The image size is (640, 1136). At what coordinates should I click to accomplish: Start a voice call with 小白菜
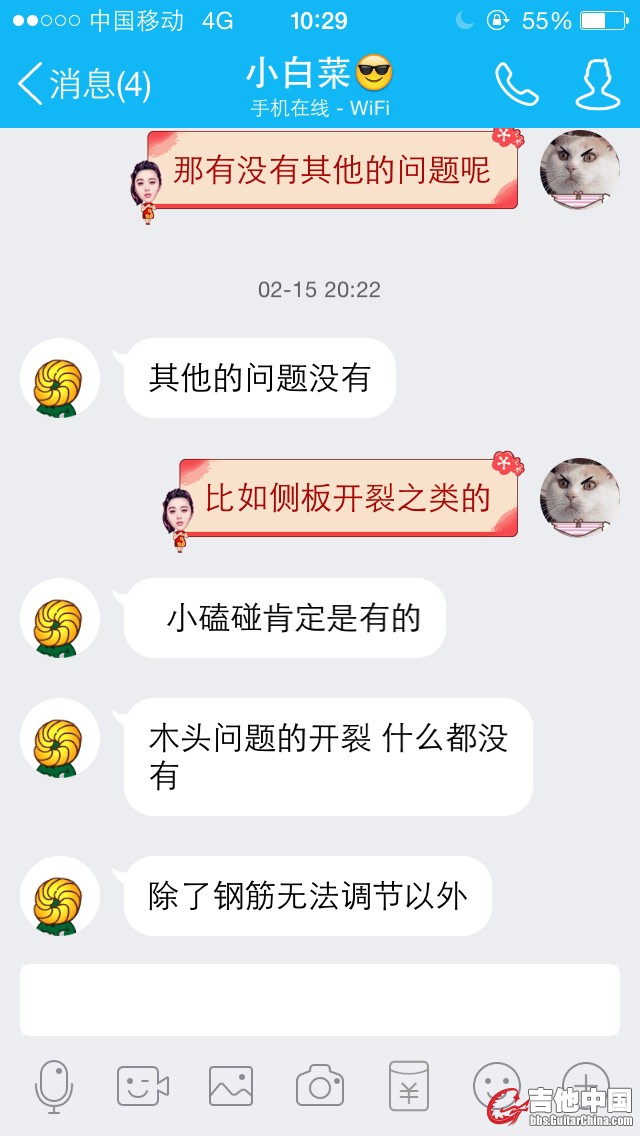click(516, 84)
